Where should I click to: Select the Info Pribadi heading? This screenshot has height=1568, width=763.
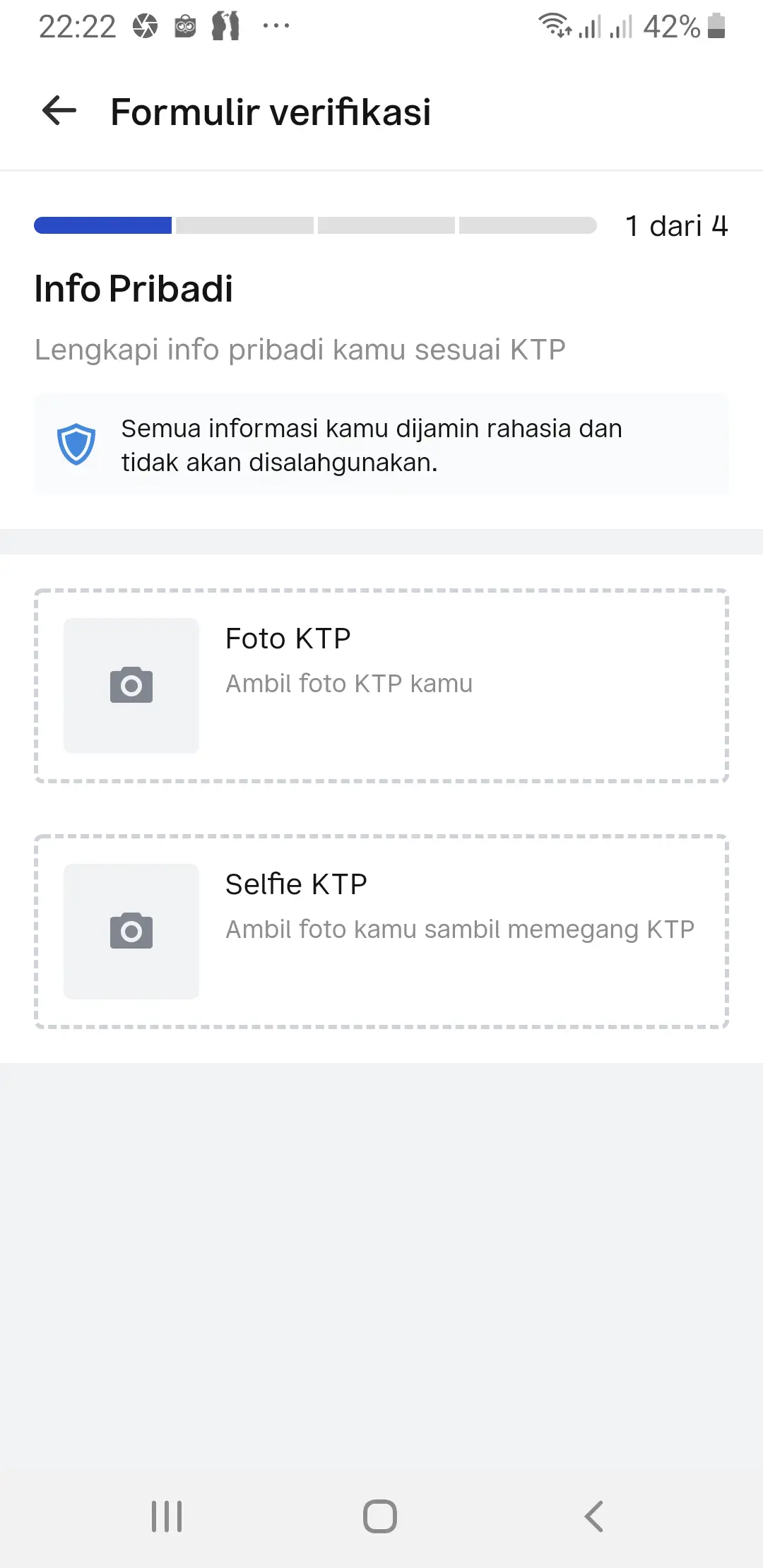pyautogui.click(x=134, y=288)
